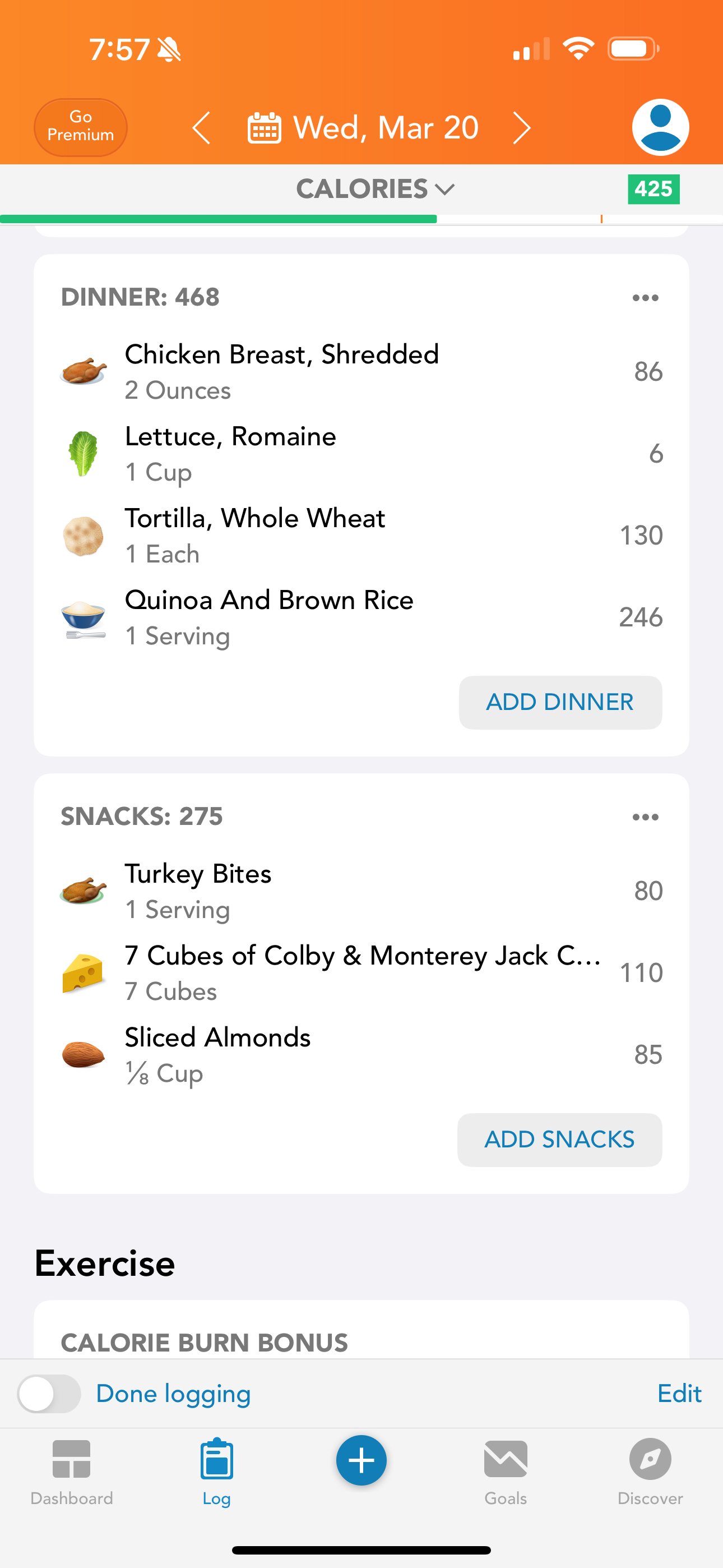Screen dimensions: 723x1568
Task: Open the Dinner section options menu
Action: [x=645, y=298]
